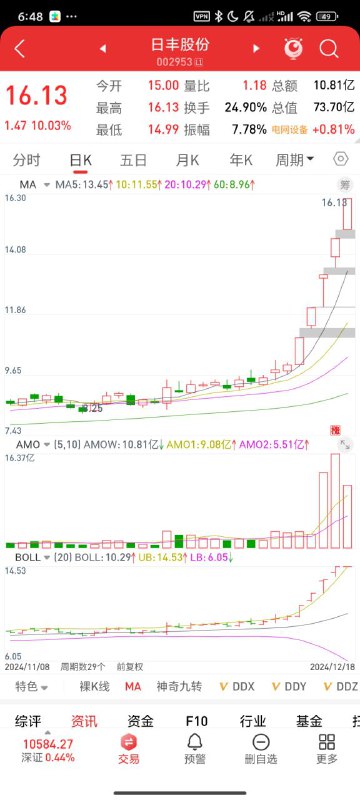
Task: Change the BOLL indicator dropdown
Action: pos(34,558)
